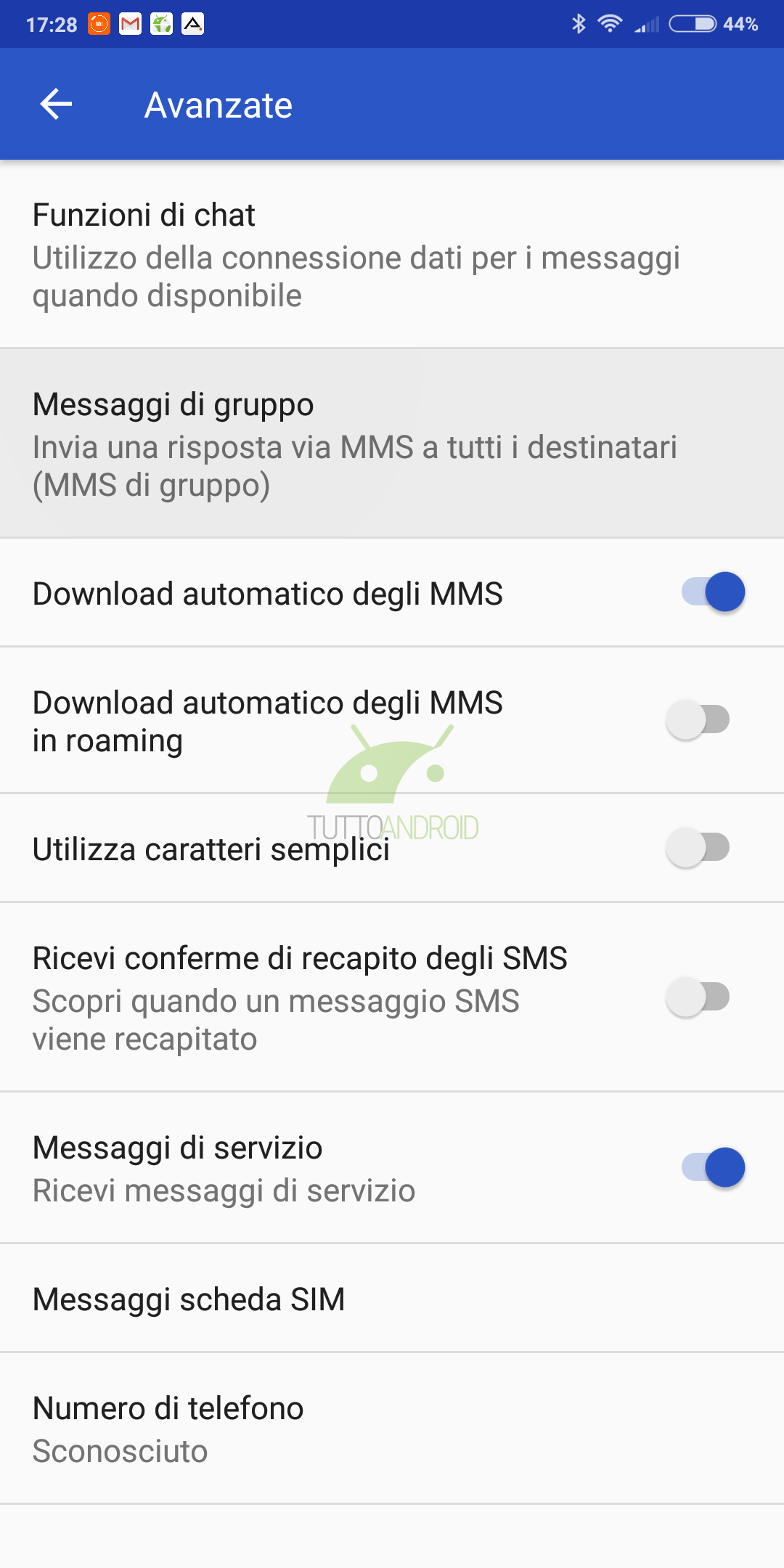Image resolution: width=784 pixels, height=1568 pixels.
Task: Turn on Utilizza caratteri semplici
Action: tap(698, 847)
